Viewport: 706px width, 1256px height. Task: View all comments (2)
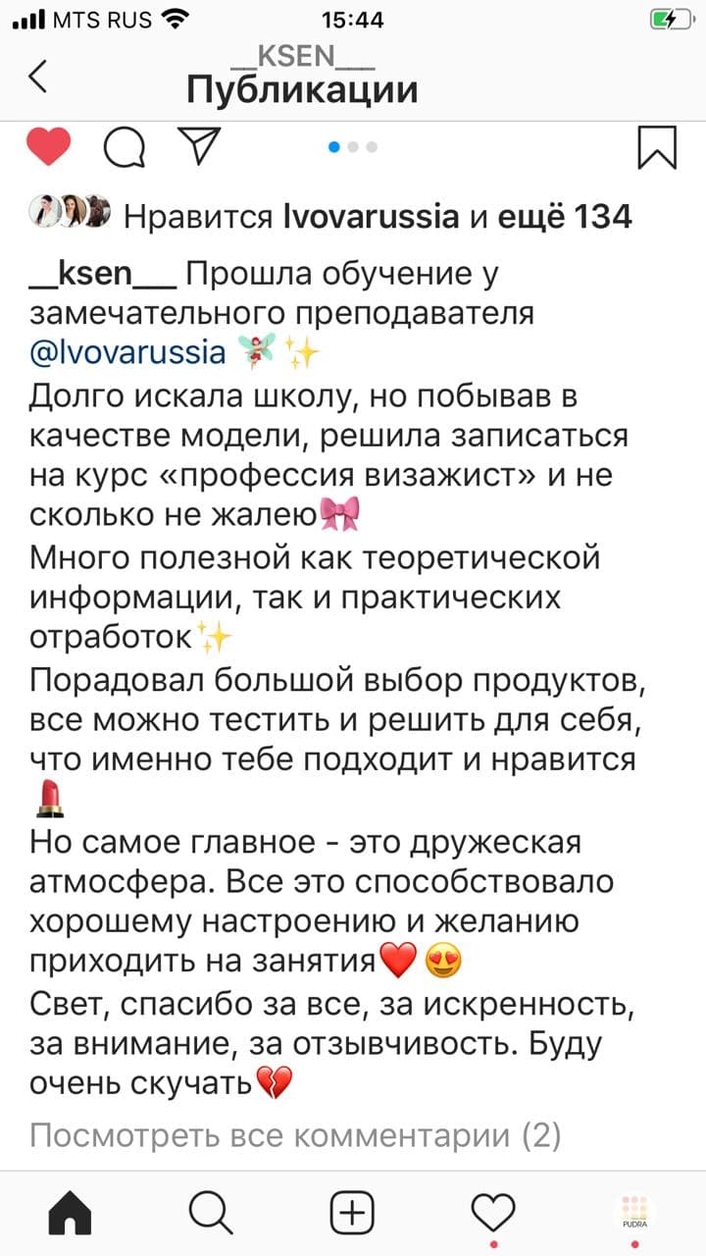click(295, 1136)
